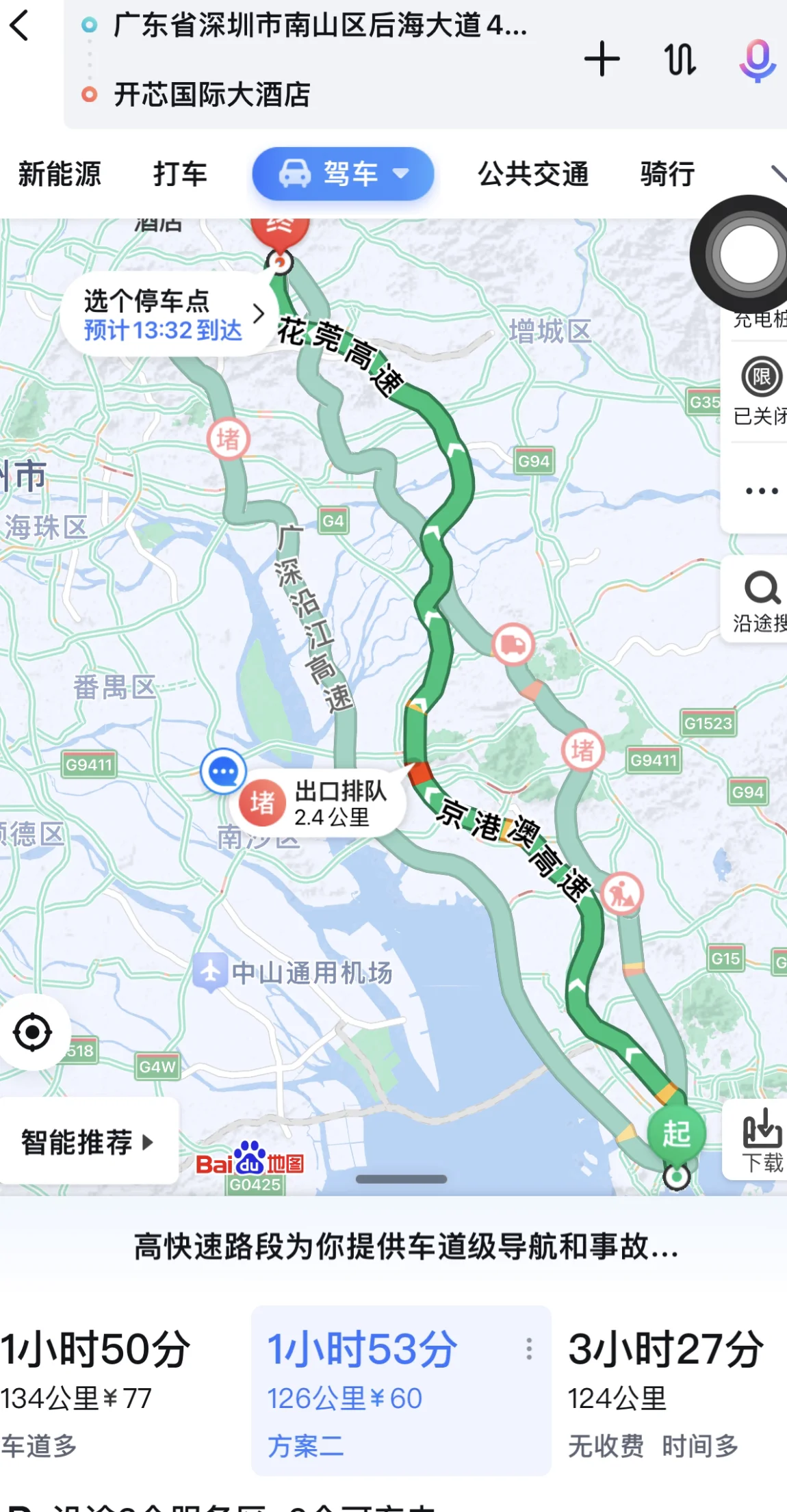This screenshot has height=1512, width=787.
Task: Tap the 出口排队 2.4公里 congestion bubble
Action: coord(318,803)
